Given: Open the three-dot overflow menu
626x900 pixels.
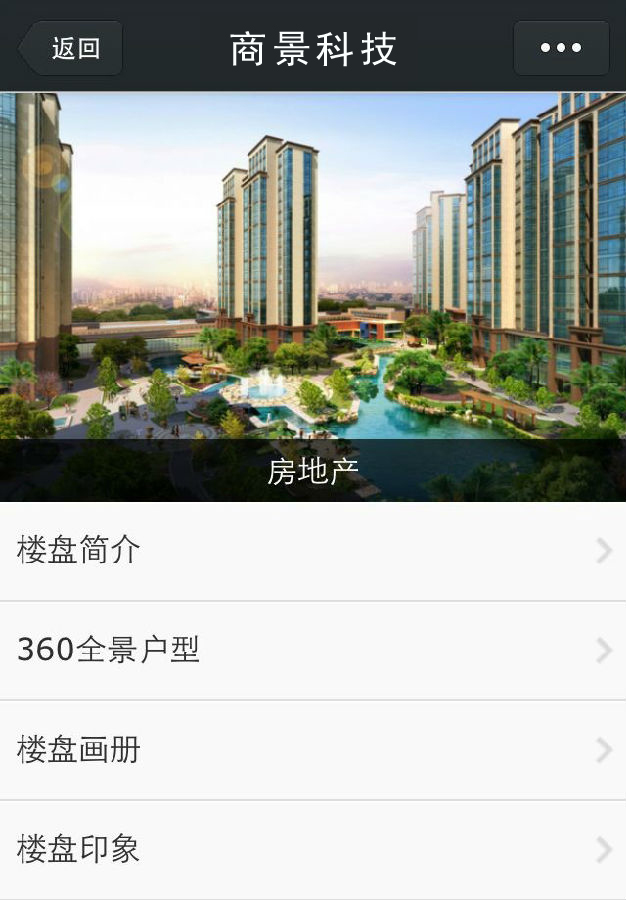Looking at the screenshot, I should tap(561, 48).
